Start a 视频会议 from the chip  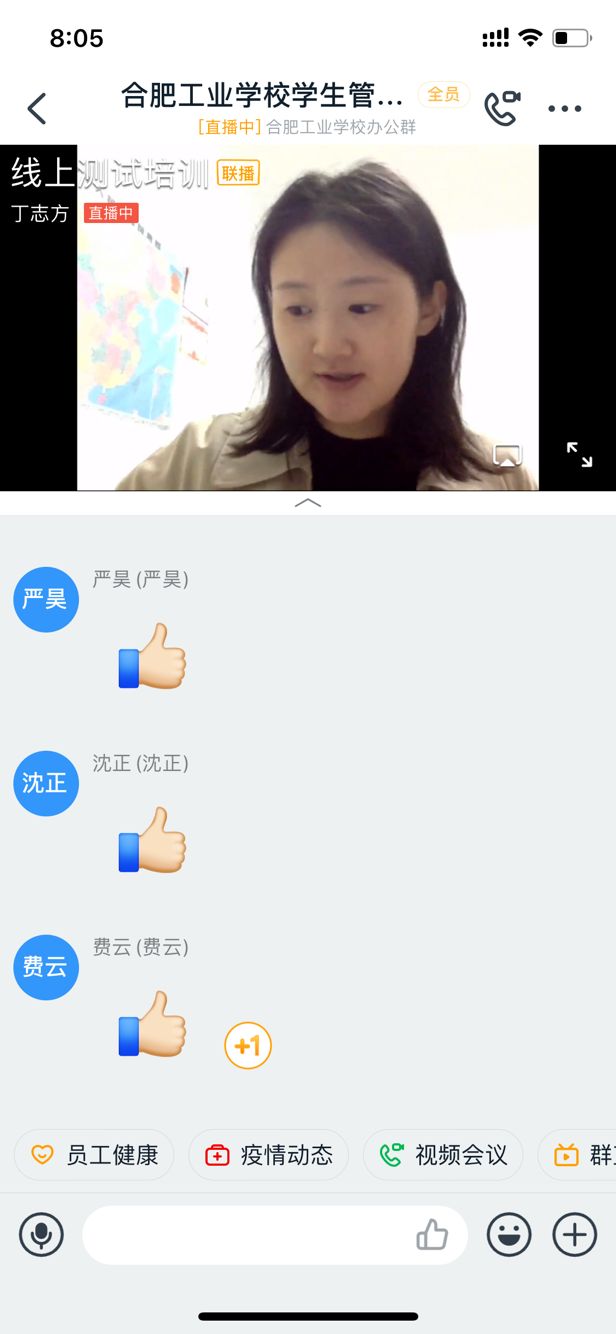(444, 1155)
